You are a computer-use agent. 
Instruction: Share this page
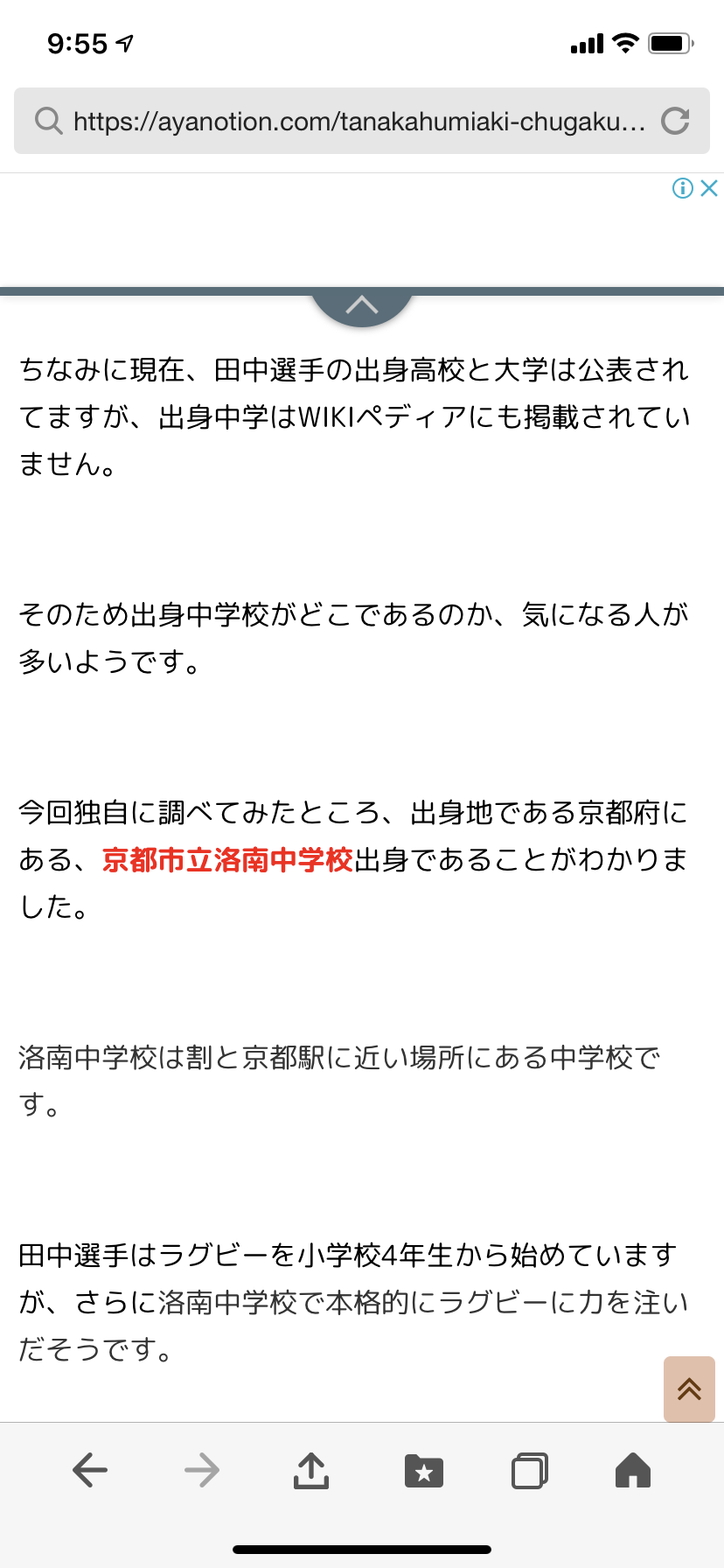[x=311, y=1470]
